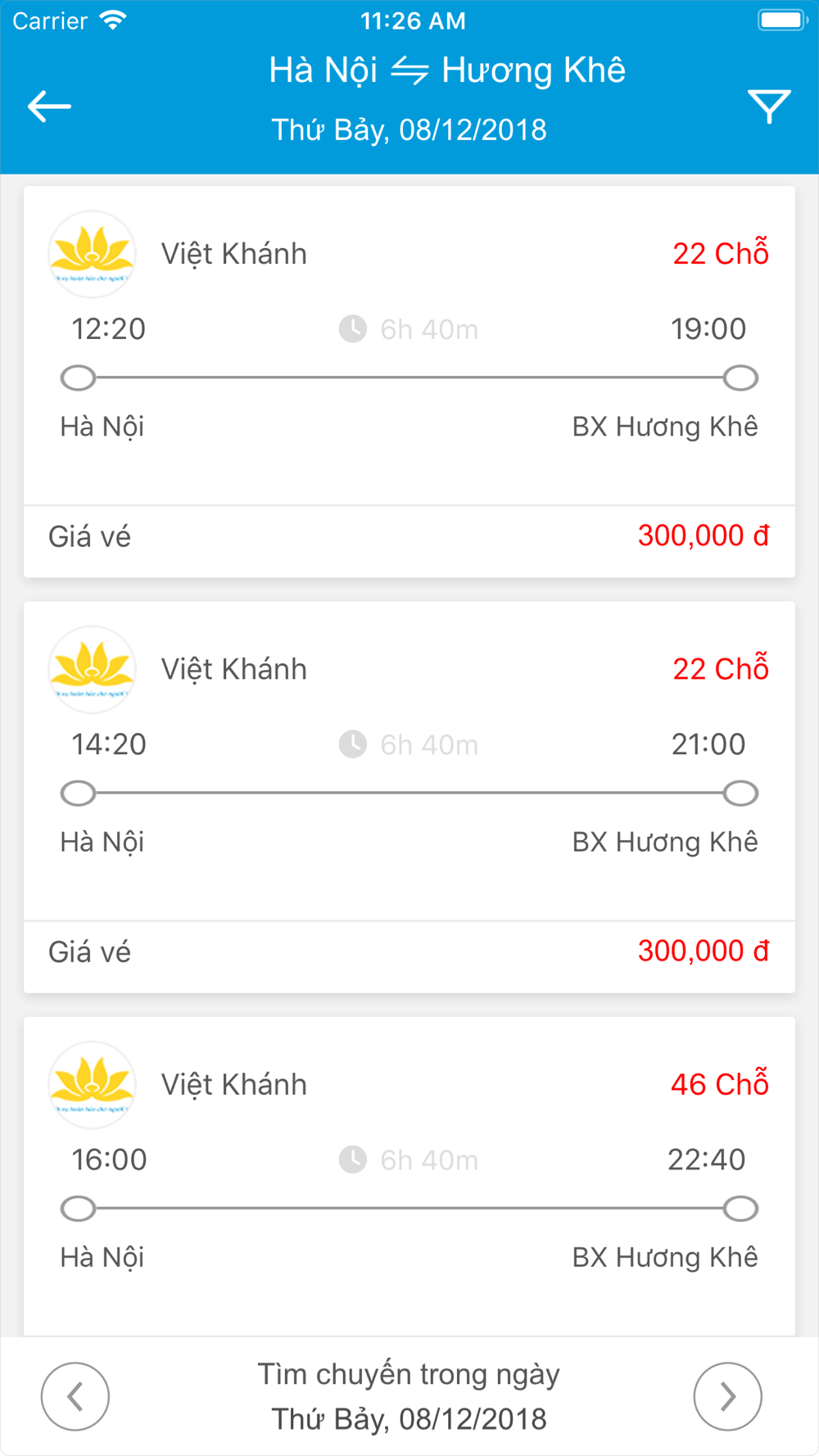Show trips for the previous day
Image resolution: width=819 pixels, height=1456 pixels.
point(75,1396)
